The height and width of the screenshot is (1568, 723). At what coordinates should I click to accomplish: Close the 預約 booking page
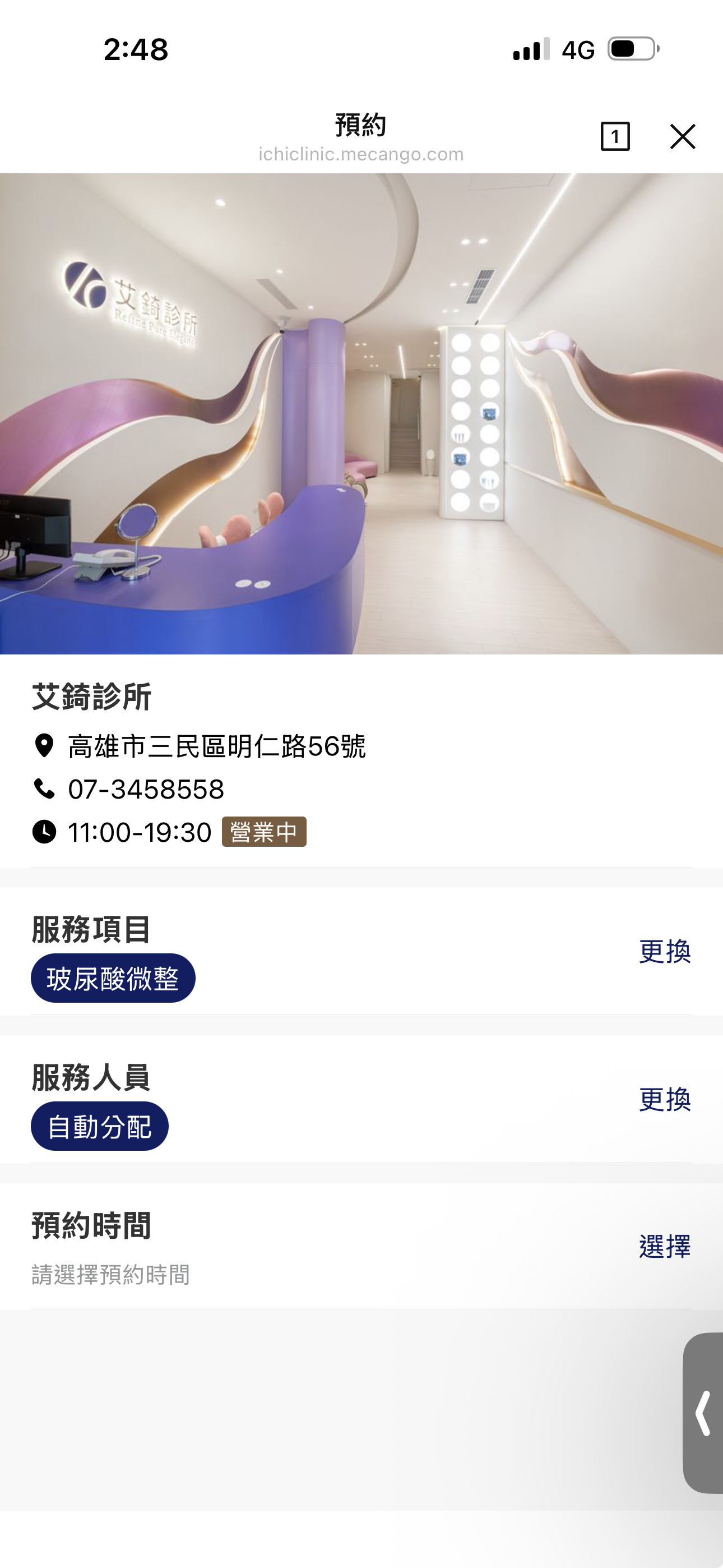[x=682, y=136]
